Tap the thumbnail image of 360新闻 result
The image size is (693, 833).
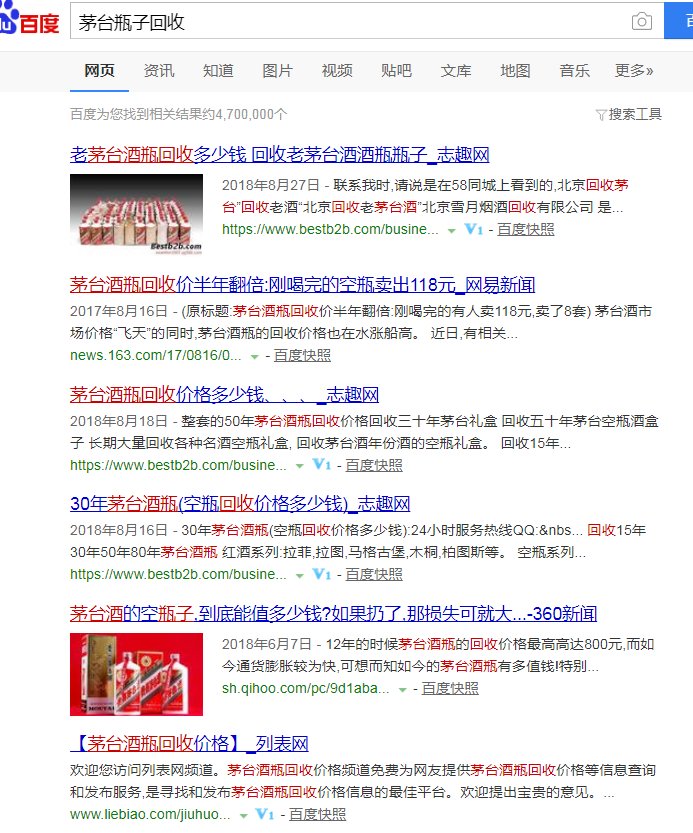point(136,674)
